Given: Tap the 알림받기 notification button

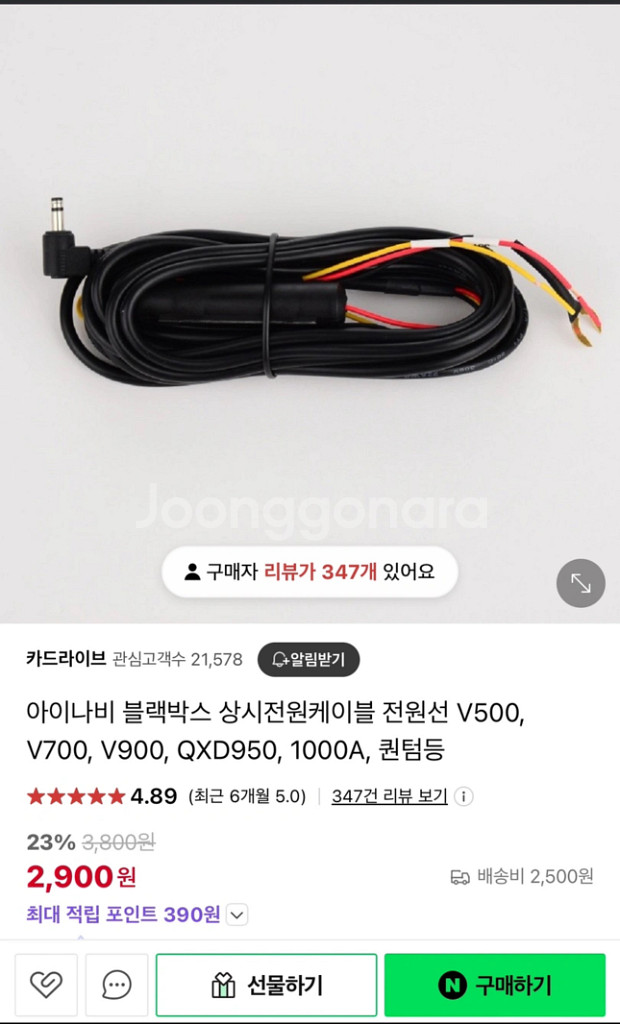Looking at the screenshot, I should point(308,660).
